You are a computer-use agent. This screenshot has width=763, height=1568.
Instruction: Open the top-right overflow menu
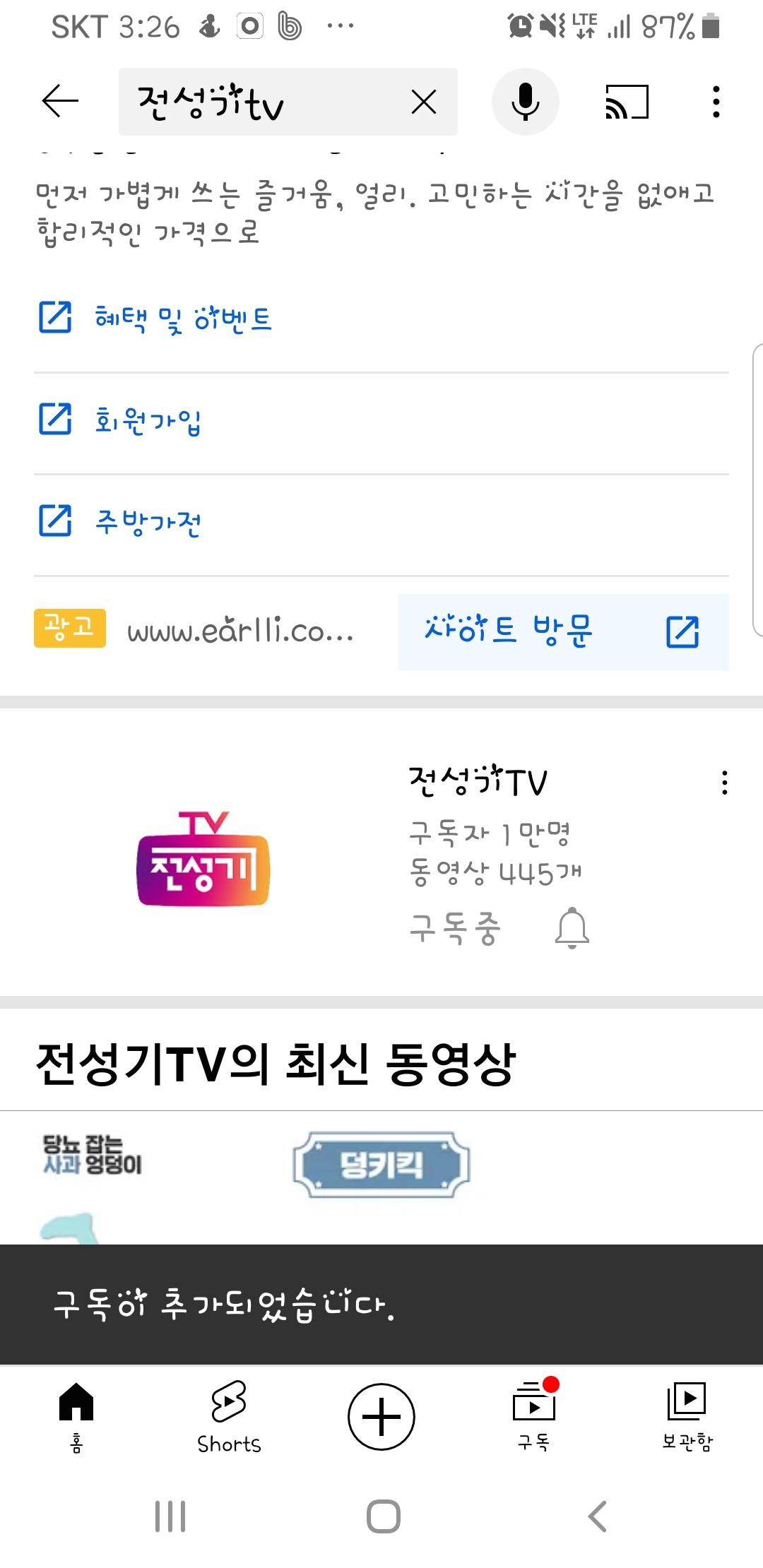pyautogui.click(x=716, y=102)
